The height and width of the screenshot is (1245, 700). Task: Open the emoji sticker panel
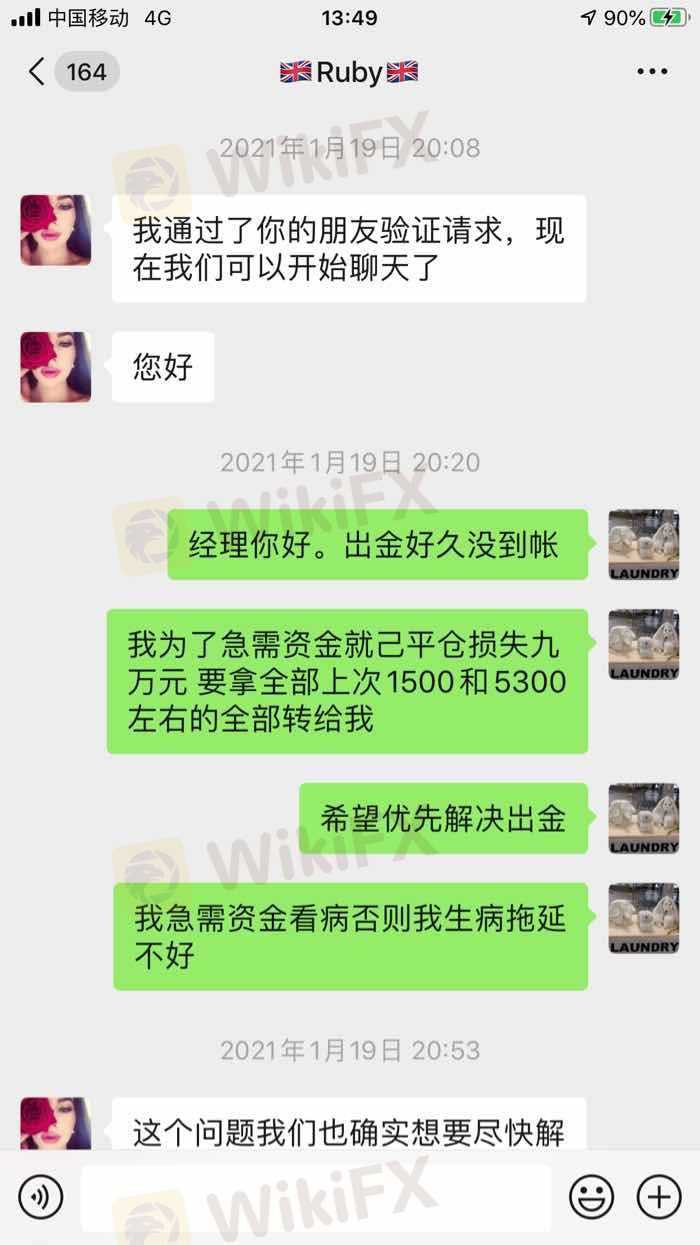pyautogui.click(x=592, y=1196)
